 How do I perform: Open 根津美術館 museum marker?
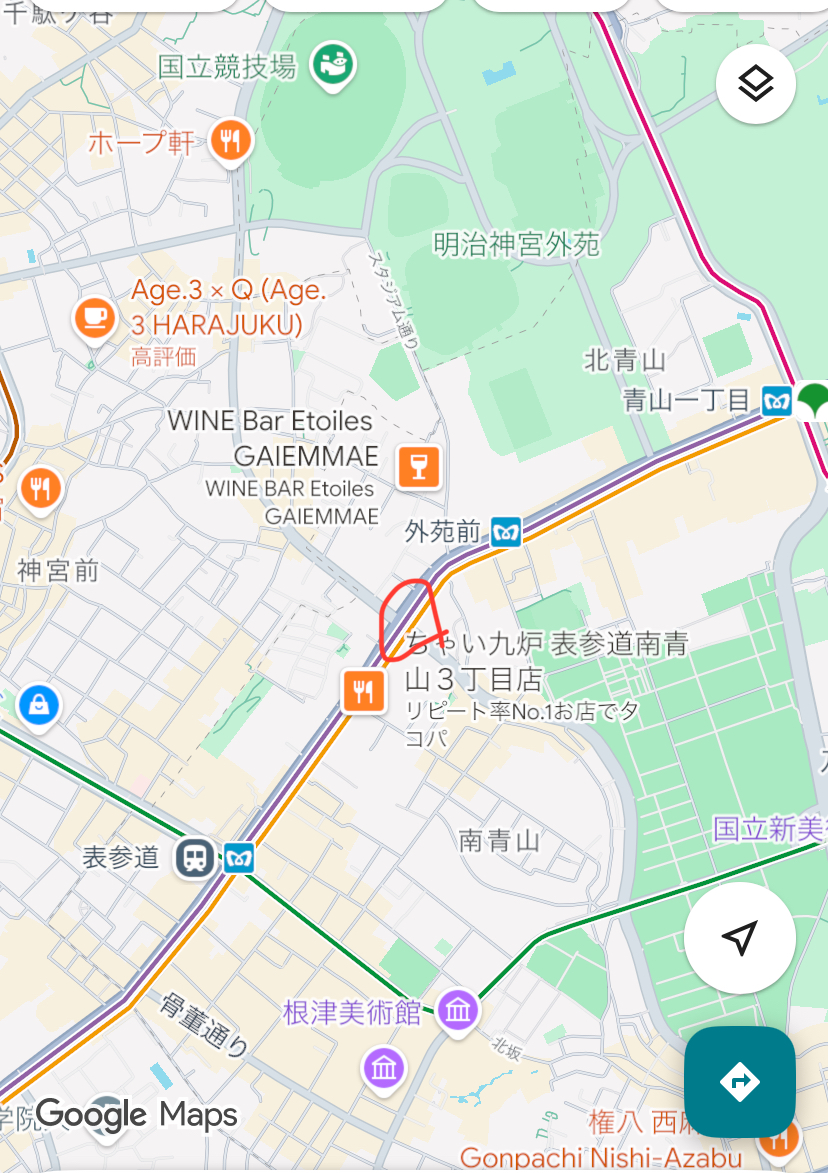point(458,1011)
